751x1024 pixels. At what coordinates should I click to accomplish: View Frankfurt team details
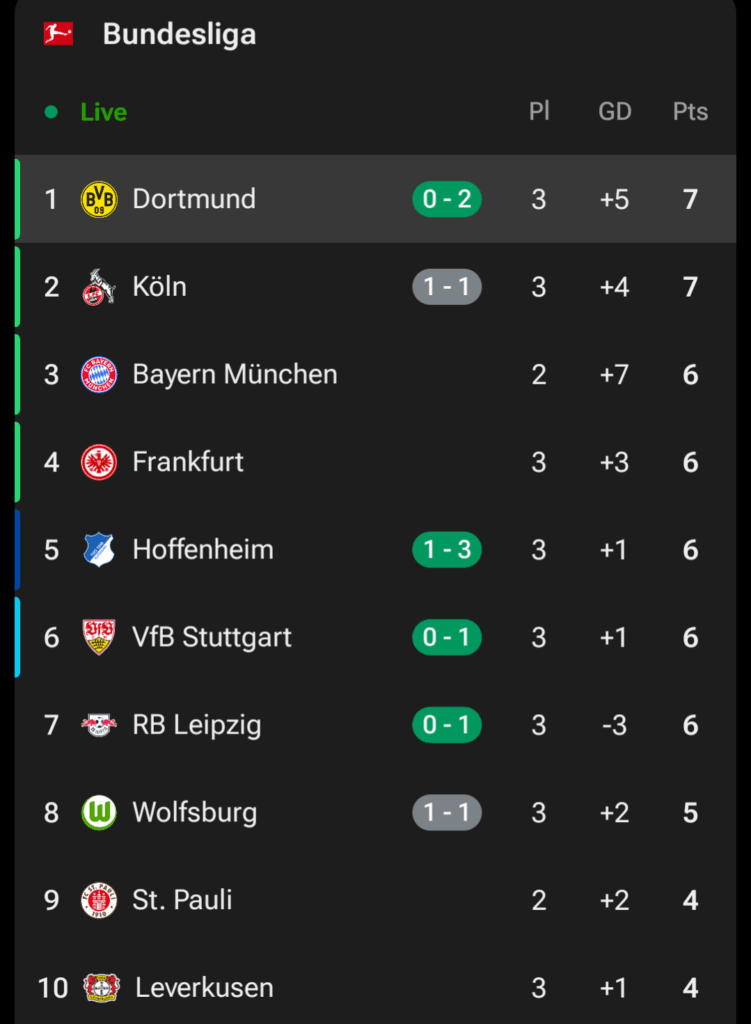(188, 462)
